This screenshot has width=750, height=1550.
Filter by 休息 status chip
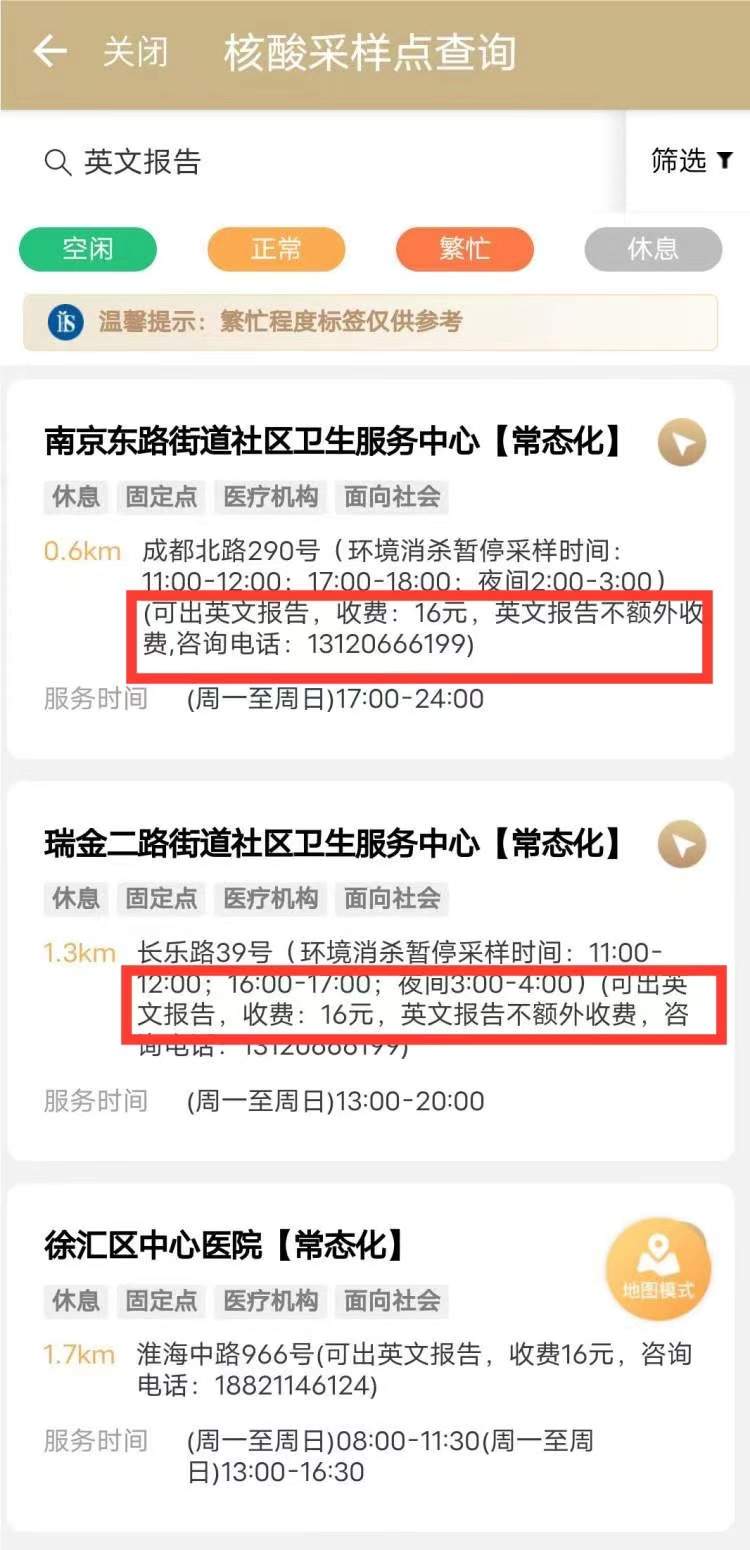[x=652, y=249]
